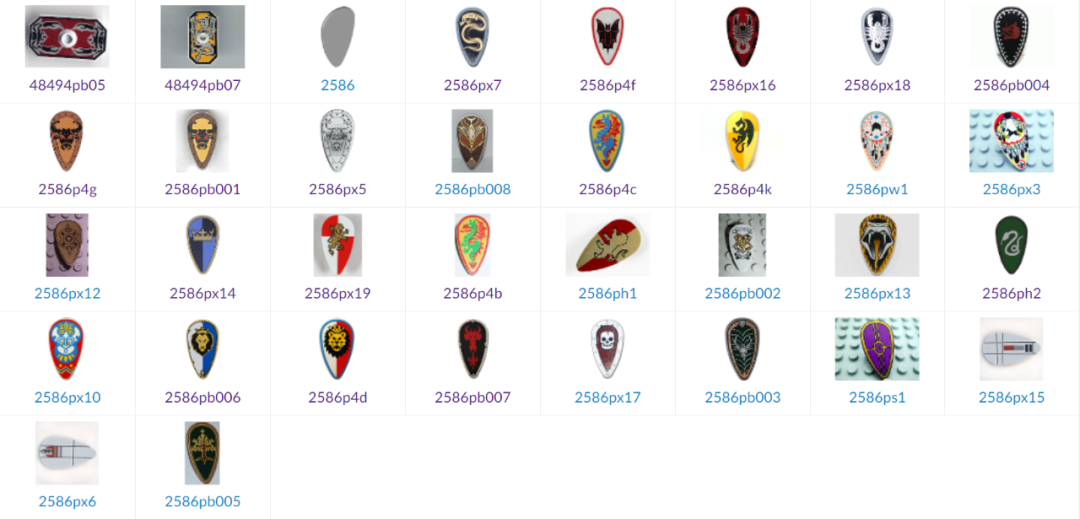1080x519 pixels.
Task: Open part 2586px12 link
Action: tap(67, 293)
